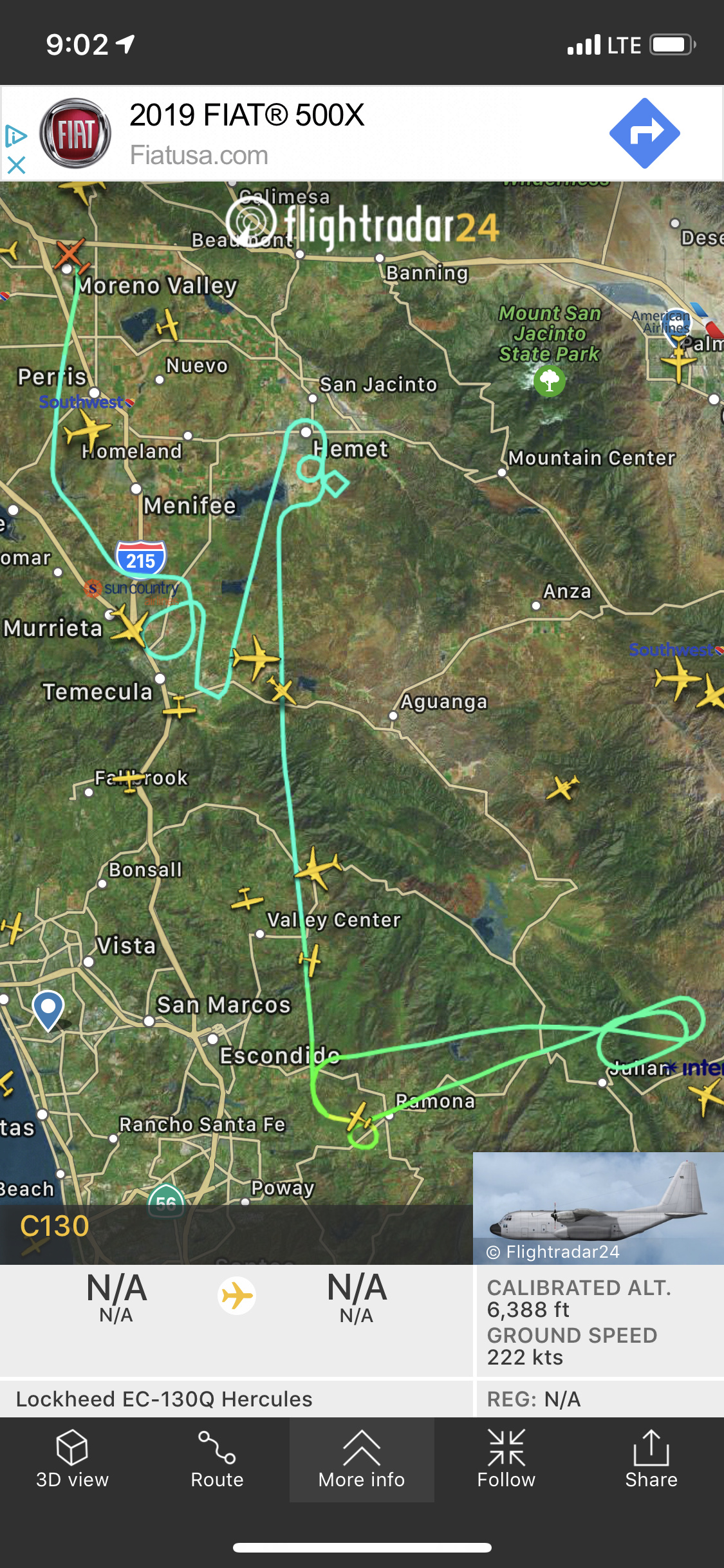Expand the More info panel
Viewport: 724px width, 1568px height.
[362, 1459]
